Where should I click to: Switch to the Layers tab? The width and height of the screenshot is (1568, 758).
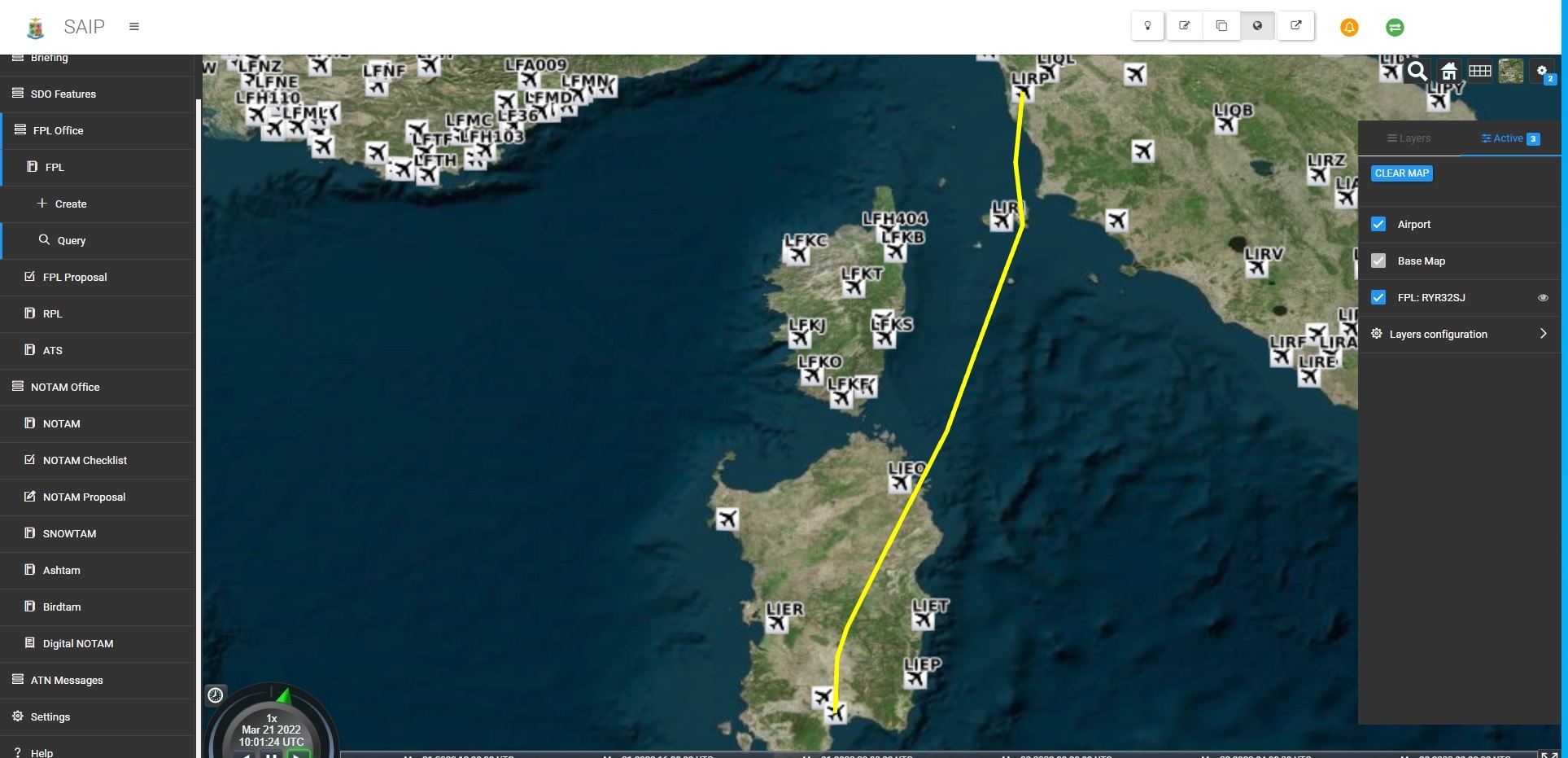(x=1409, y=138)
